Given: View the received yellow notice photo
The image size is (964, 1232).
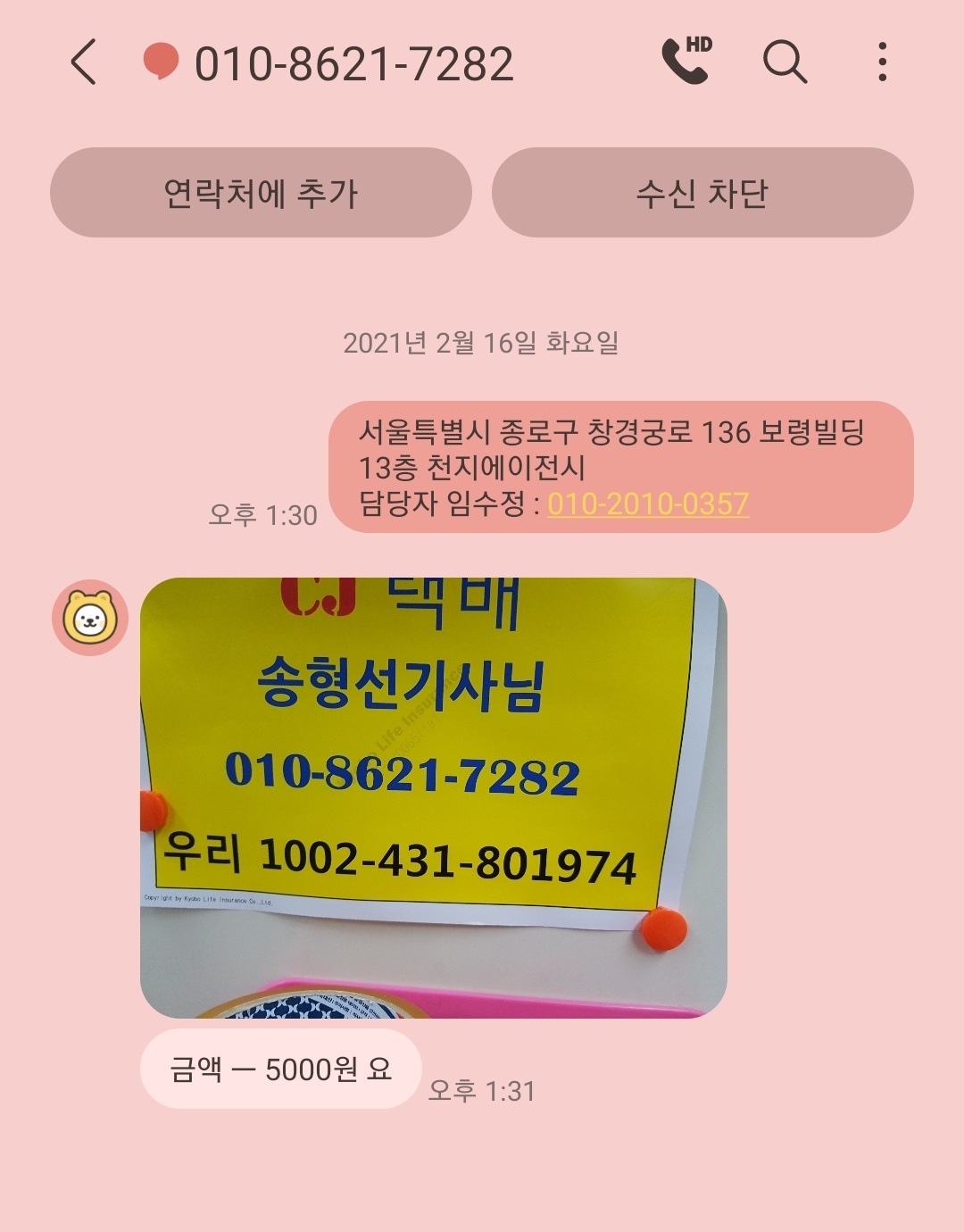Looking at the screenshot, I should [x=434, y=798].
